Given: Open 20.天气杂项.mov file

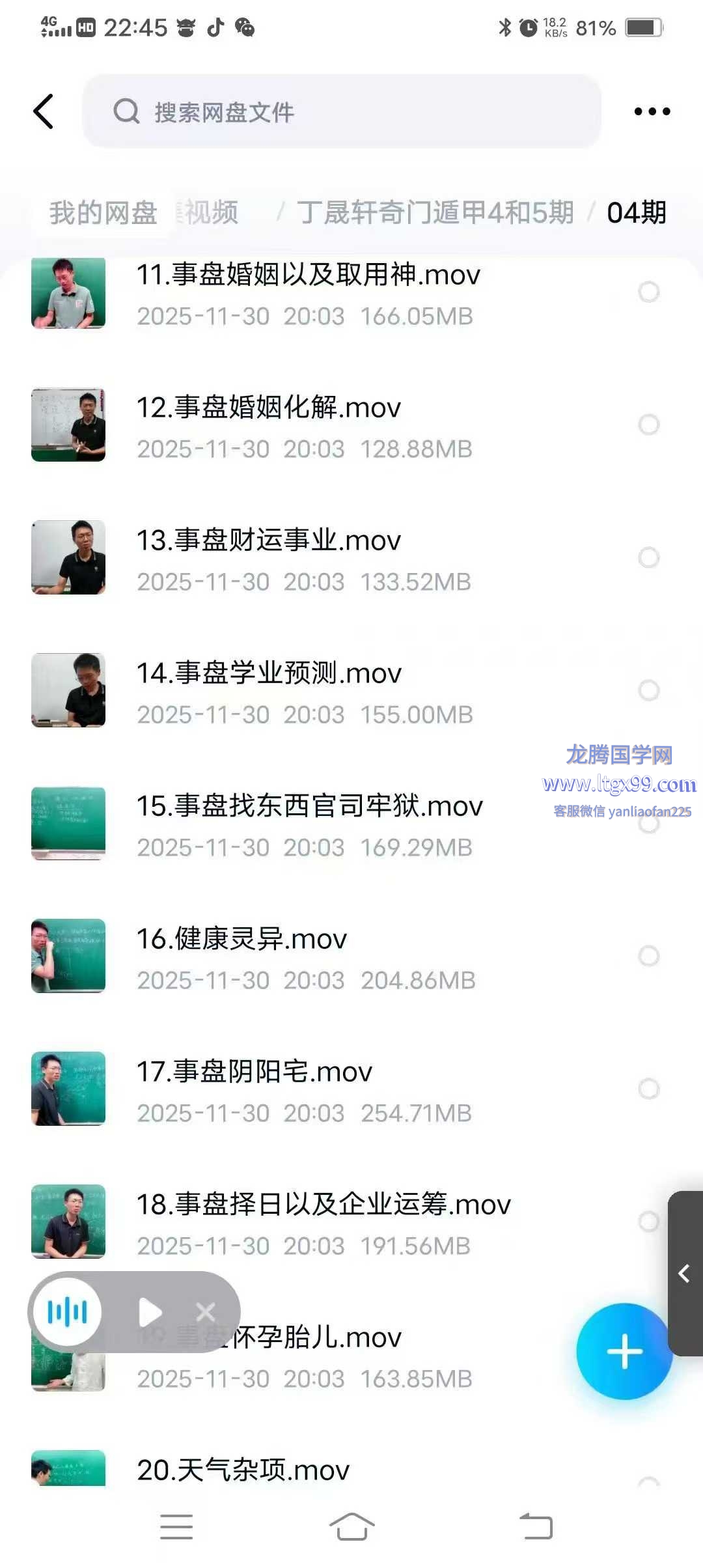Looking at the screenshot, I should pyautogui.click(x=243, y=1470).
